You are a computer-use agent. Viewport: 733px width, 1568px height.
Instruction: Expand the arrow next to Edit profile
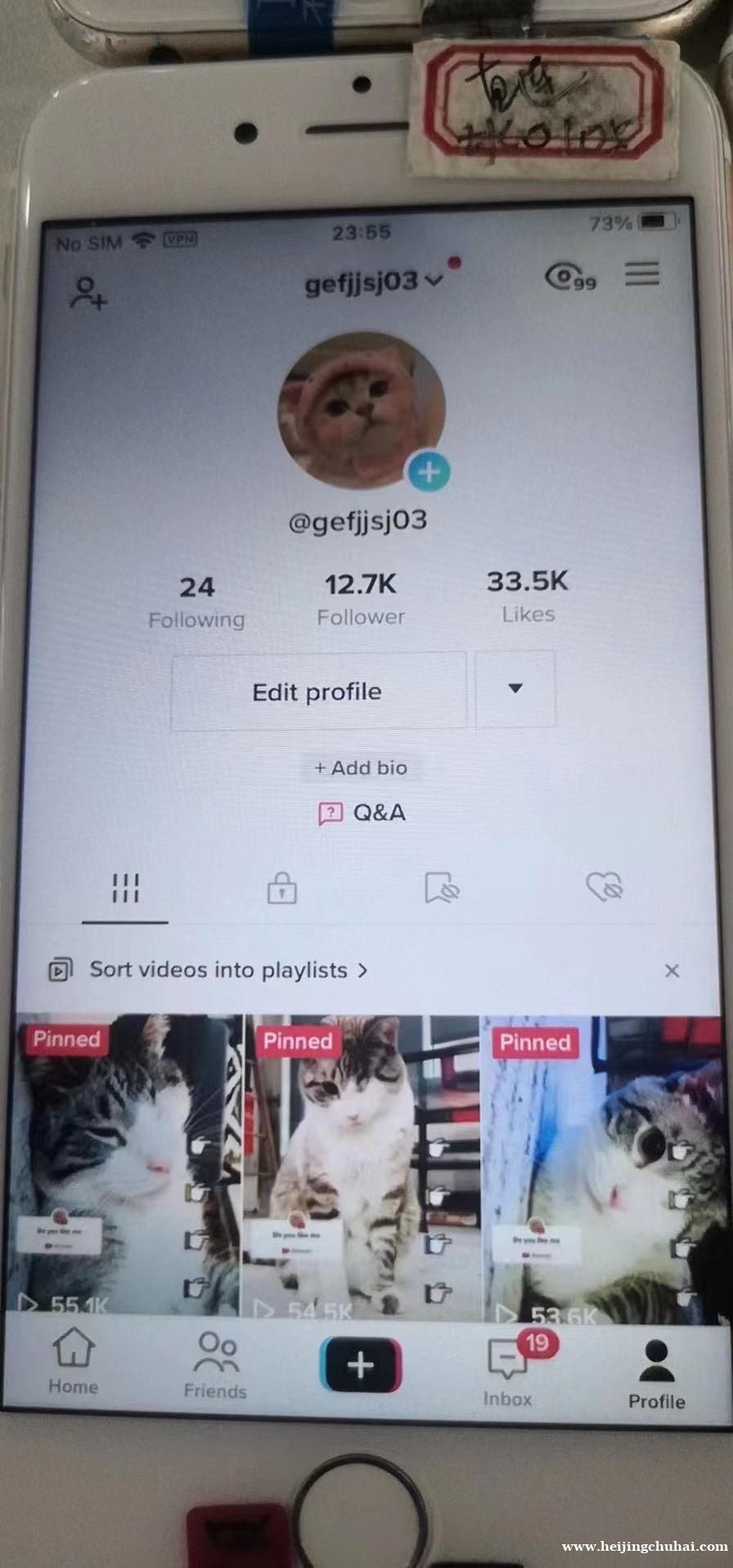(515, 688)
